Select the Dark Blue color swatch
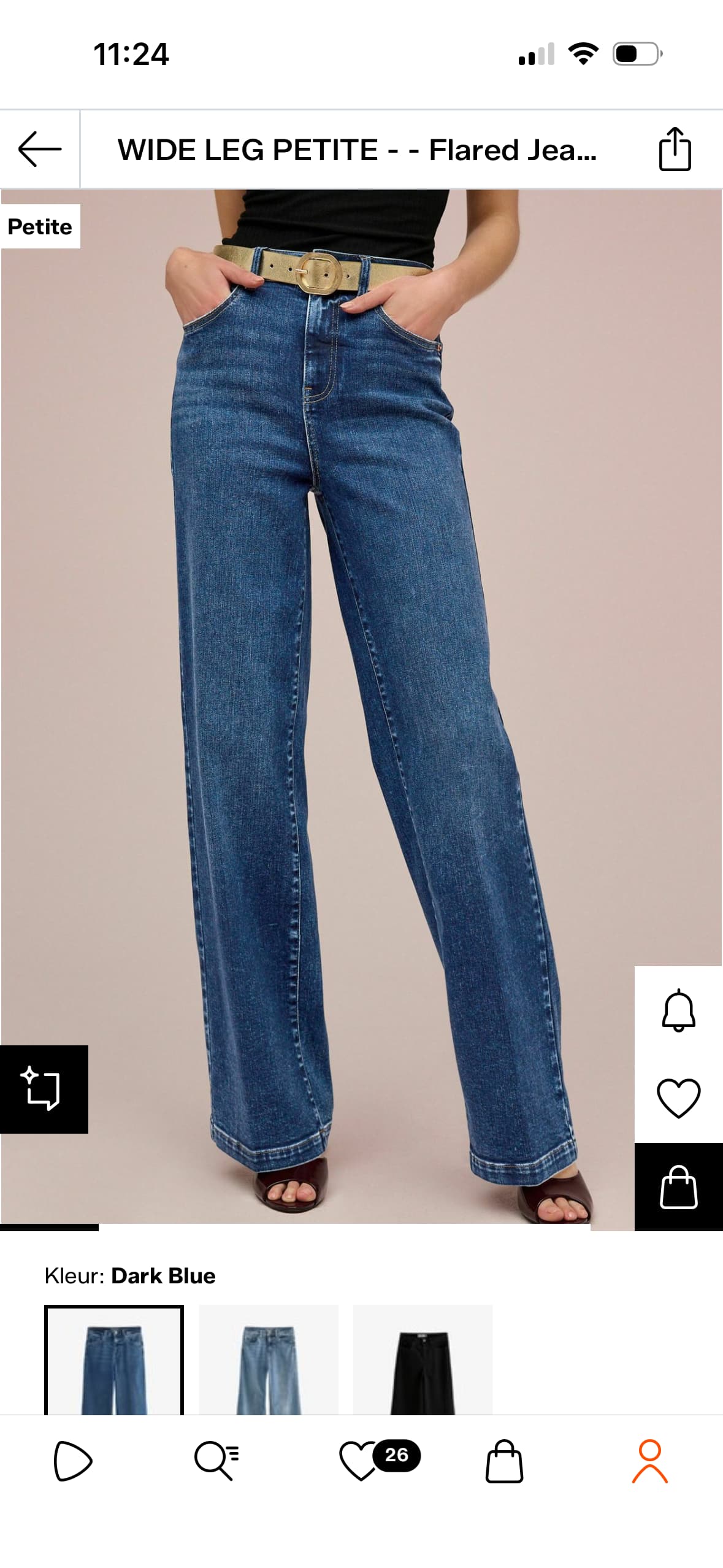This screenshot has width=723, height=1568. tap(114, 1361)
